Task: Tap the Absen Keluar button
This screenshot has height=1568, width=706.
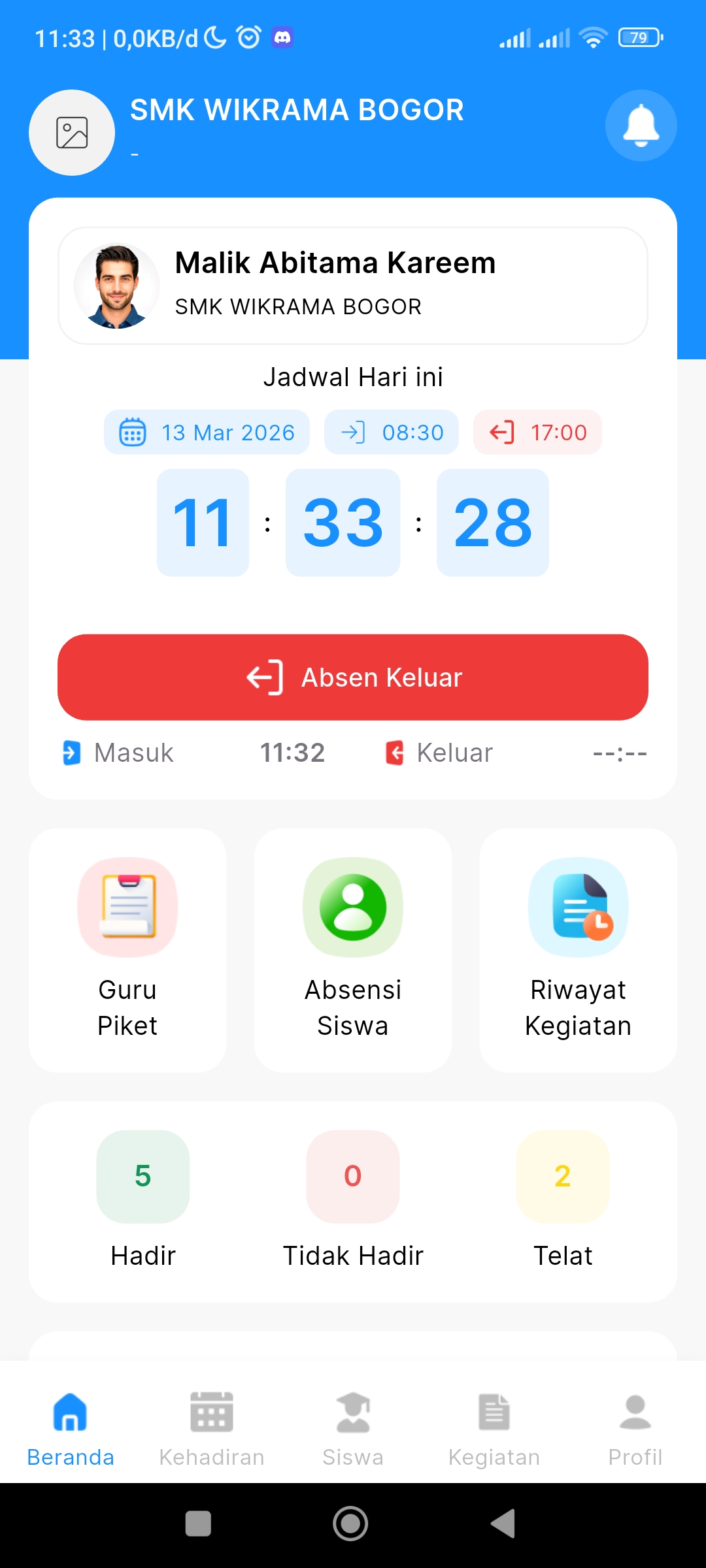Action: 353,678
